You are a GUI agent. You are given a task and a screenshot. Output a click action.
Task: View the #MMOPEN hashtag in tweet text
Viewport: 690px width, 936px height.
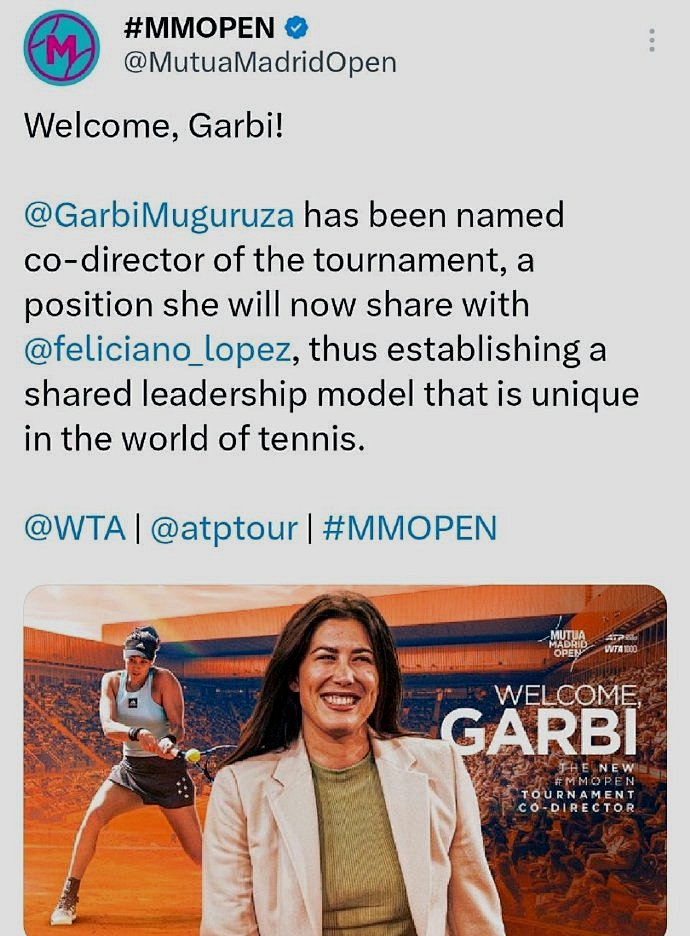tap(410, 527)
